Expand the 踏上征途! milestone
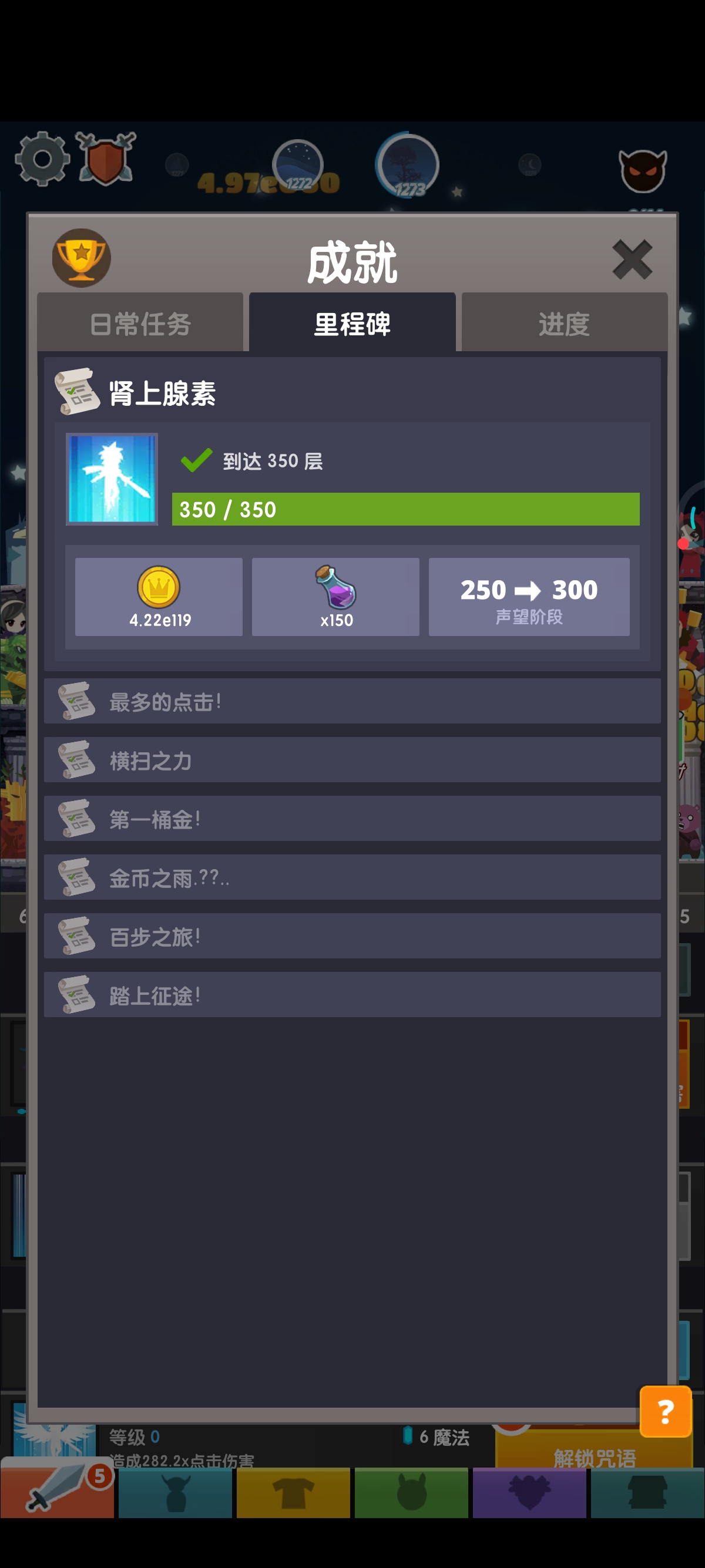This screenshot has height=1568, width=705. click(352, 995)
